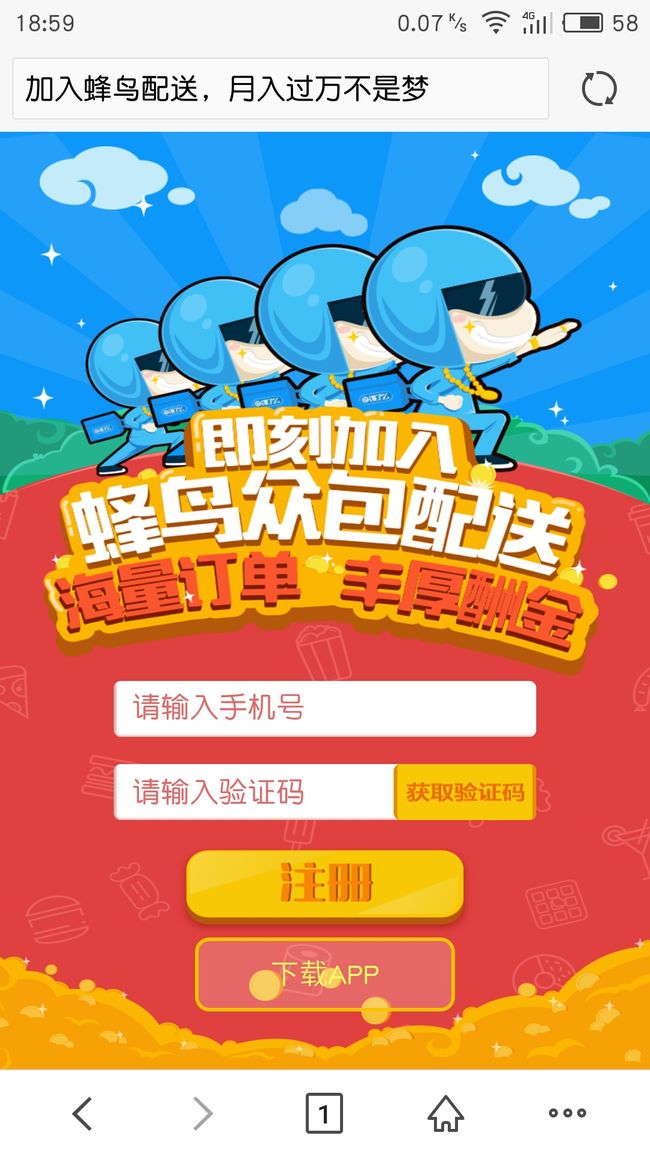Viewport: 650px width, 1156px height.
Task: Request a code via 获取验证码
Action: click(x=465, y=793)
